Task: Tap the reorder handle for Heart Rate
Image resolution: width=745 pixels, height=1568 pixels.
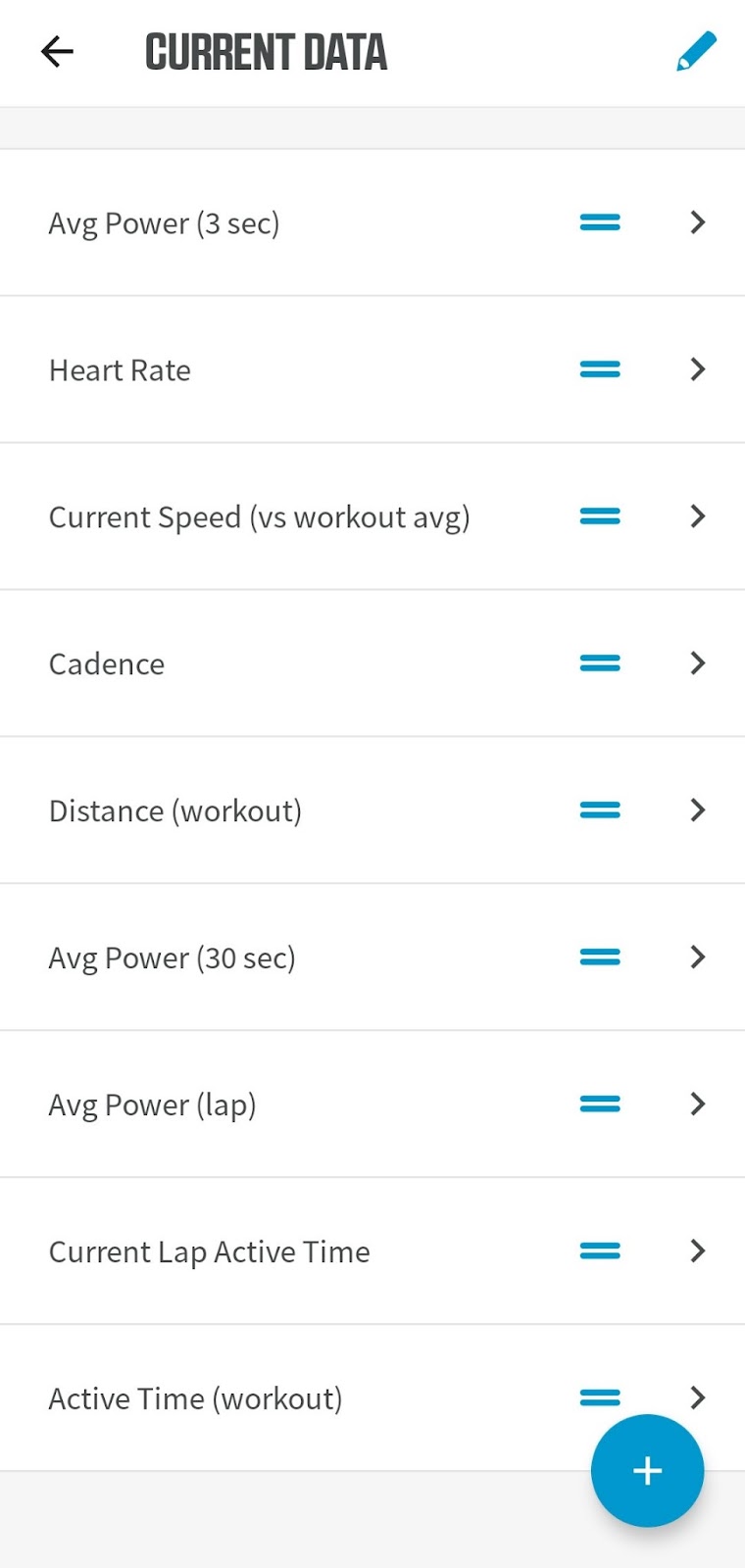Action: (x=600, y=369)
